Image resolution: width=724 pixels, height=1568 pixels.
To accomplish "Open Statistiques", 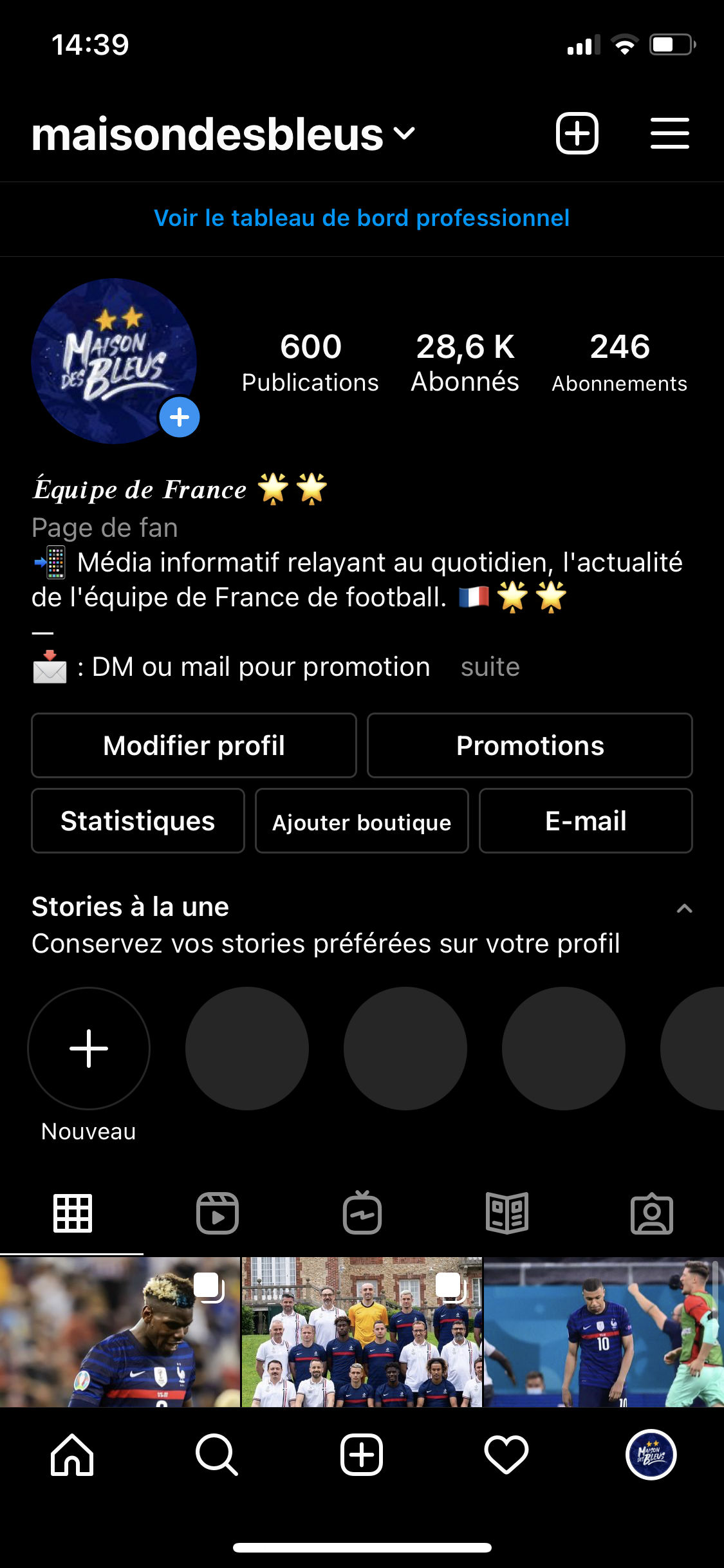I will 138,821.
